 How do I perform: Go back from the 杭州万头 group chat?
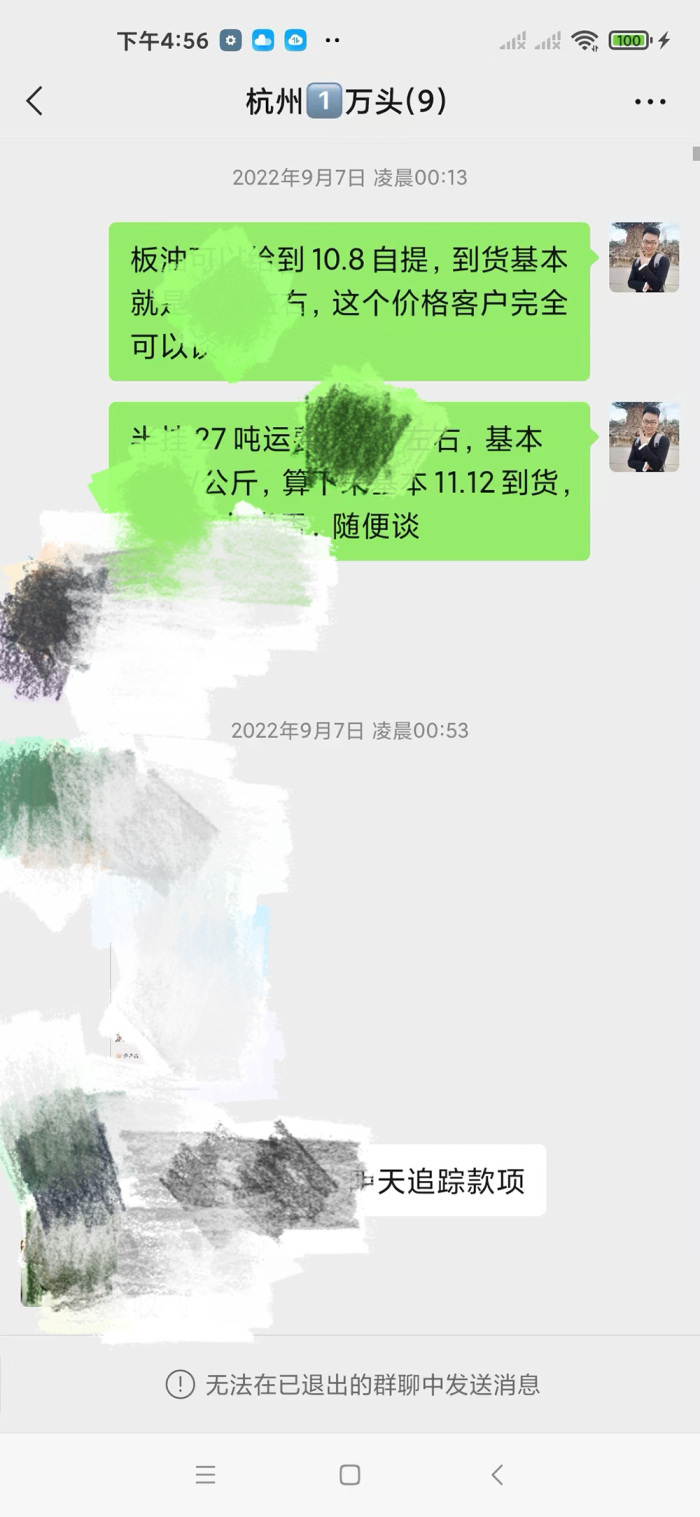coord(35,101)
